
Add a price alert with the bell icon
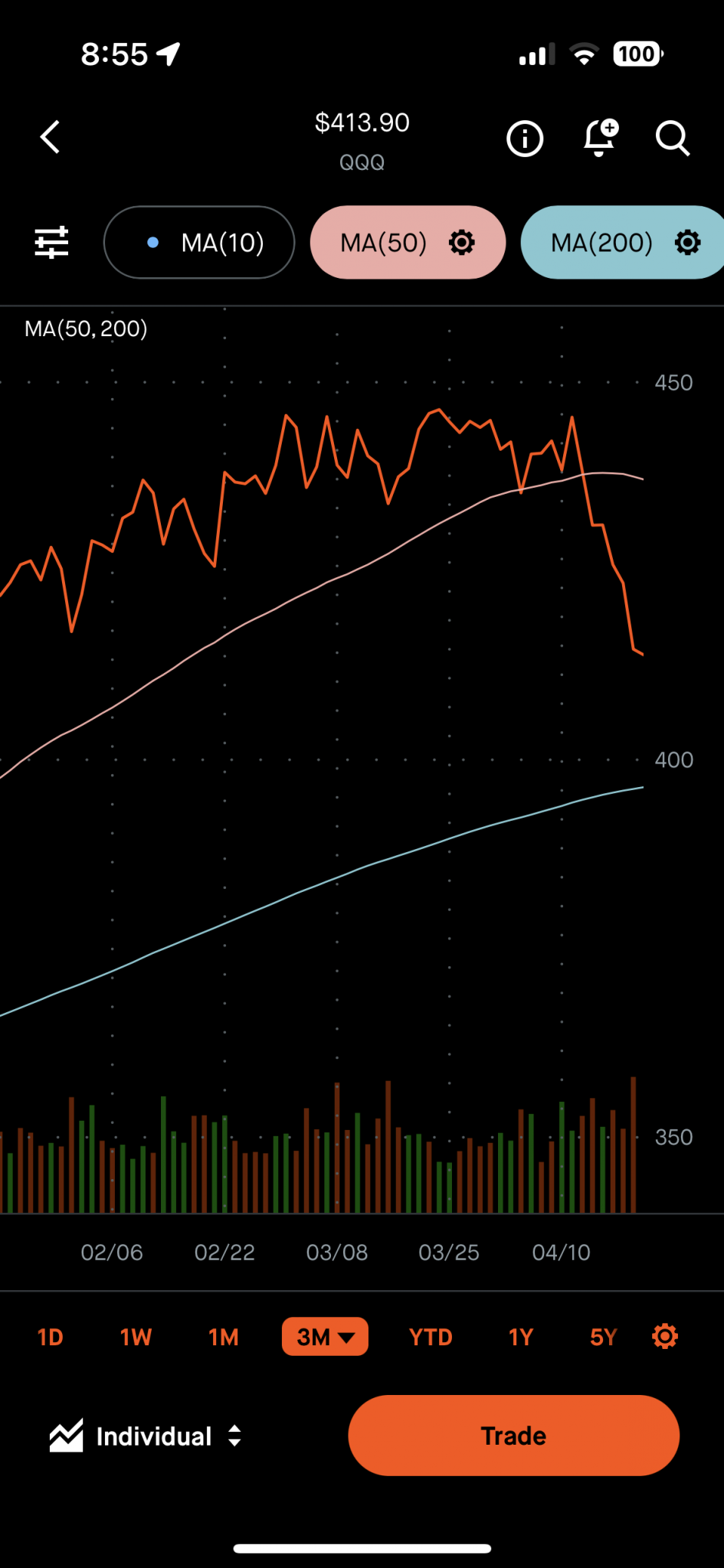(600, 139)
